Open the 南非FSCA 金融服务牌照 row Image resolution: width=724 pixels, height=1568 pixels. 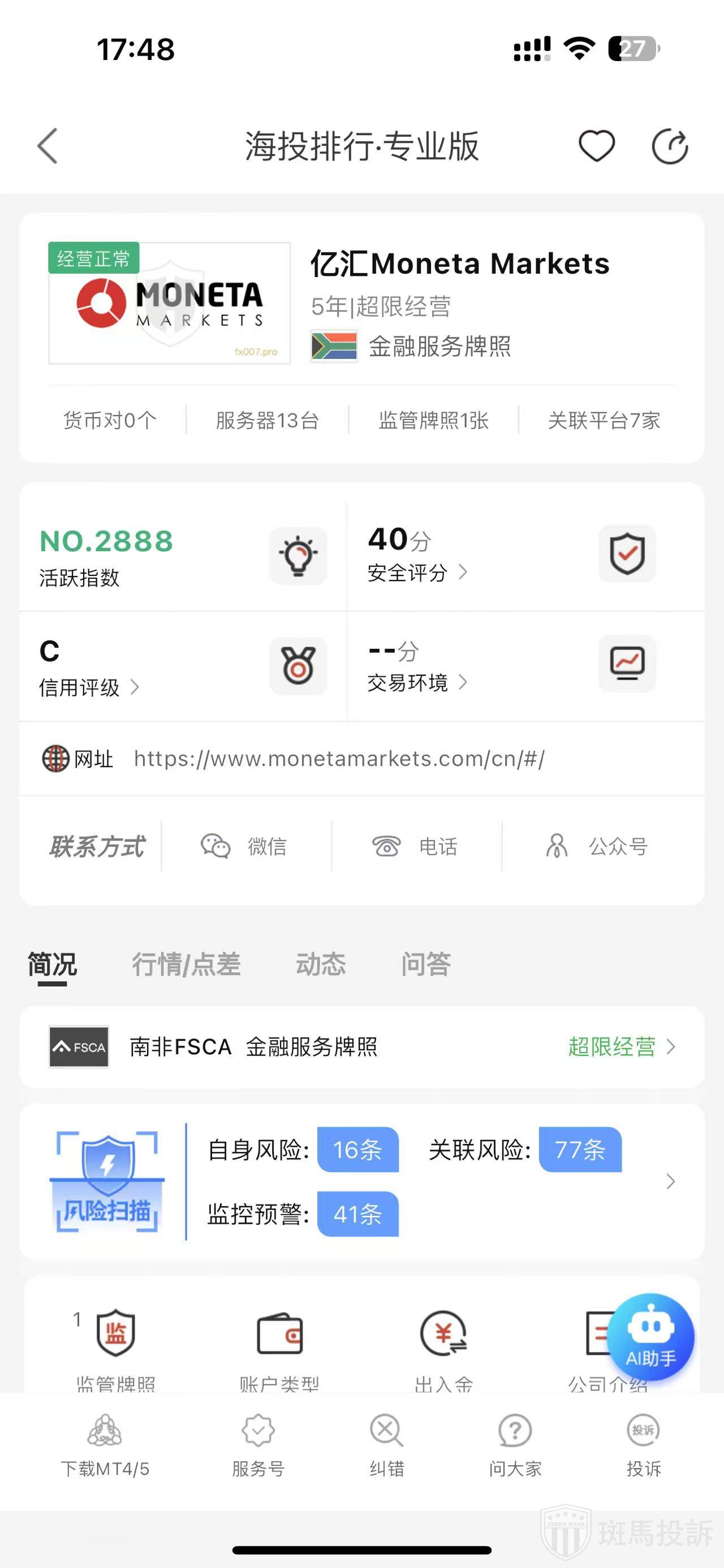(361, 1047)
